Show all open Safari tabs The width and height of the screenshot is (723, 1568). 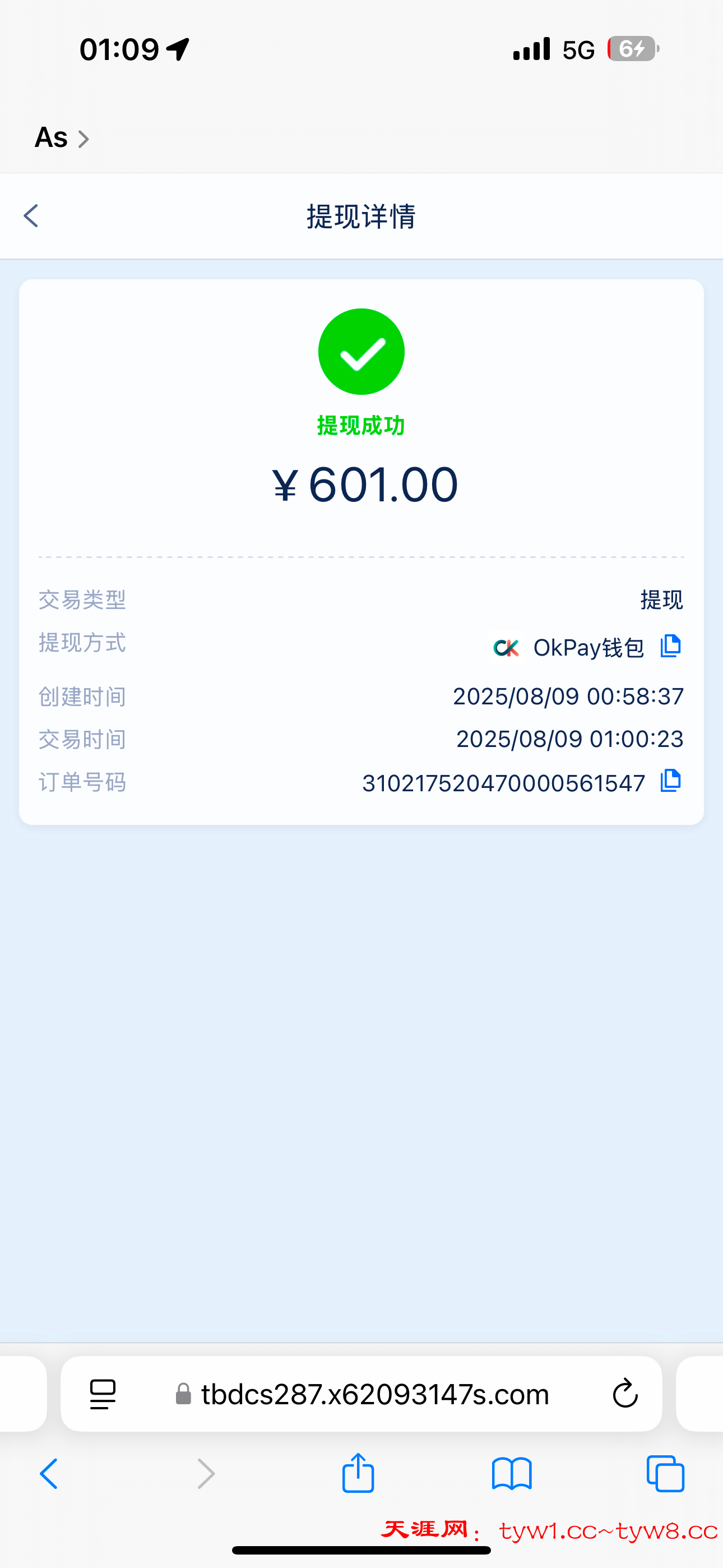[665, 1474]
